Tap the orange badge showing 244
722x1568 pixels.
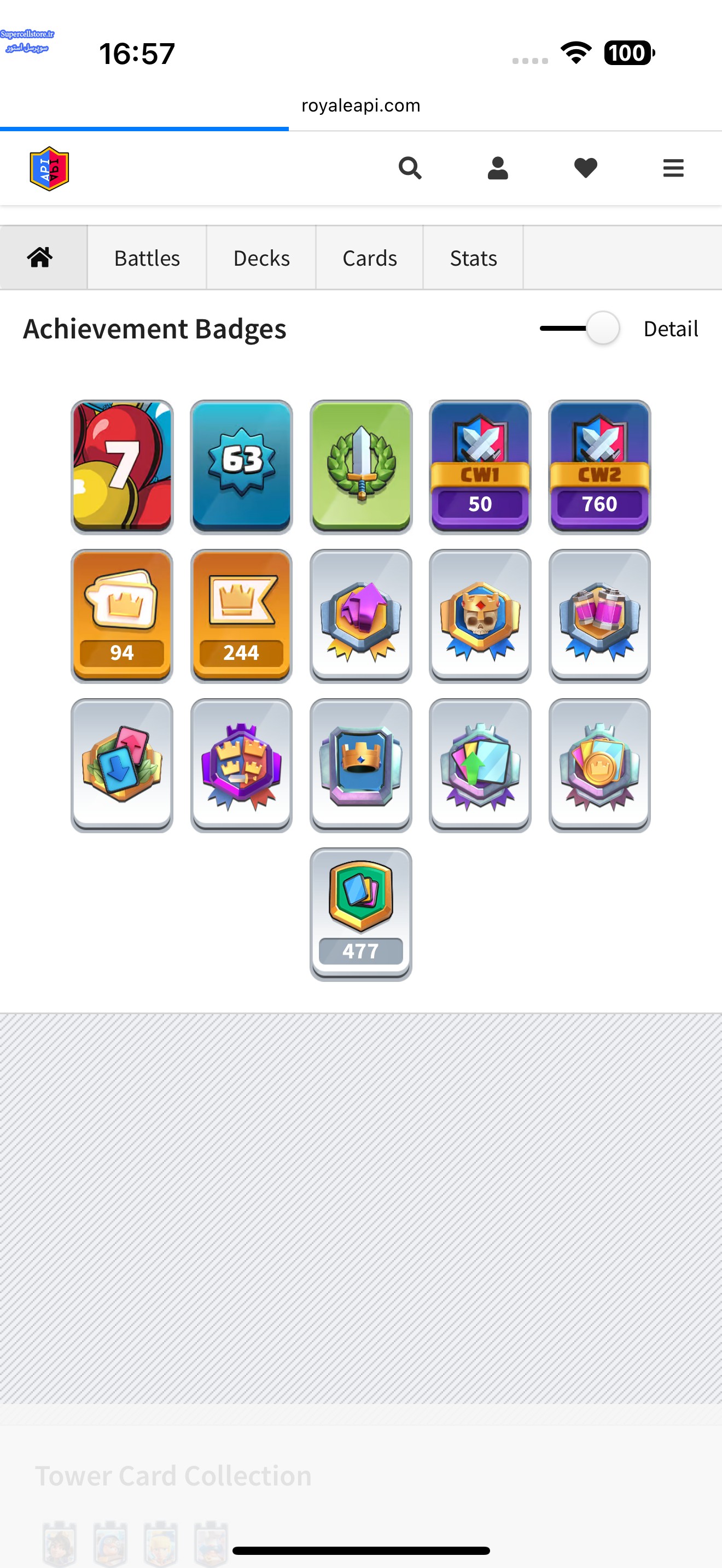(242, 616)
